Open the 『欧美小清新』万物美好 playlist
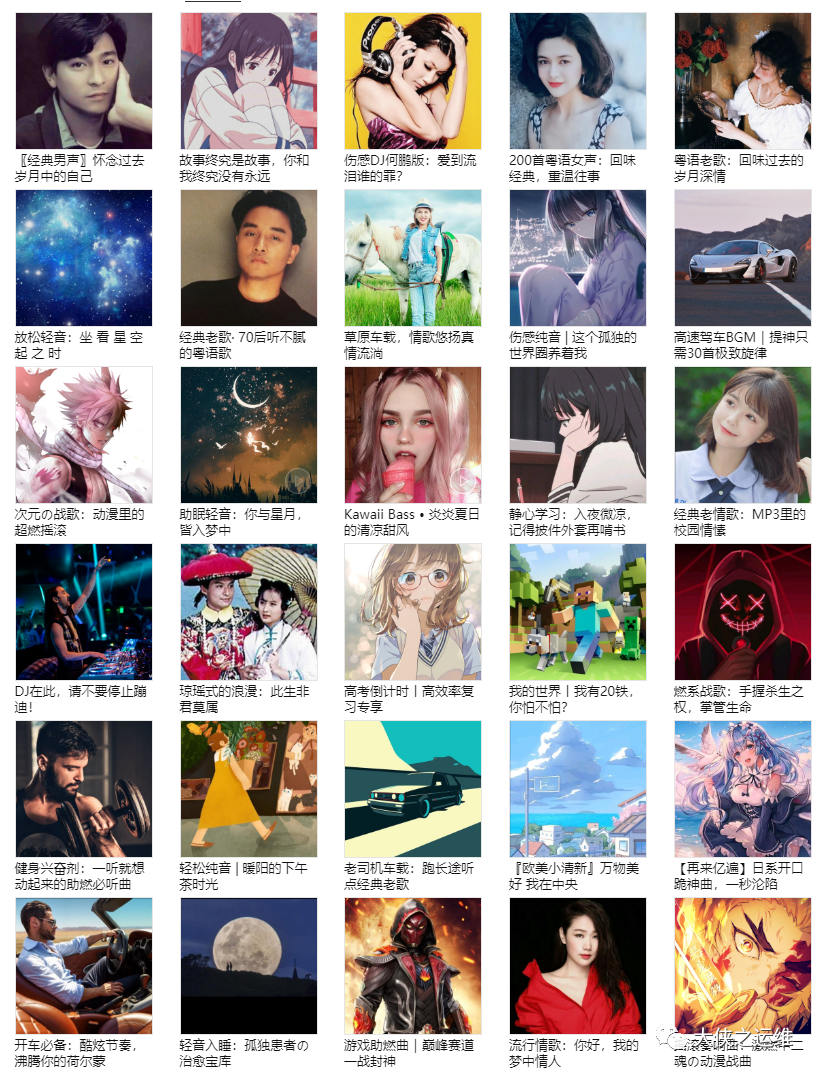 pos(577,789)
